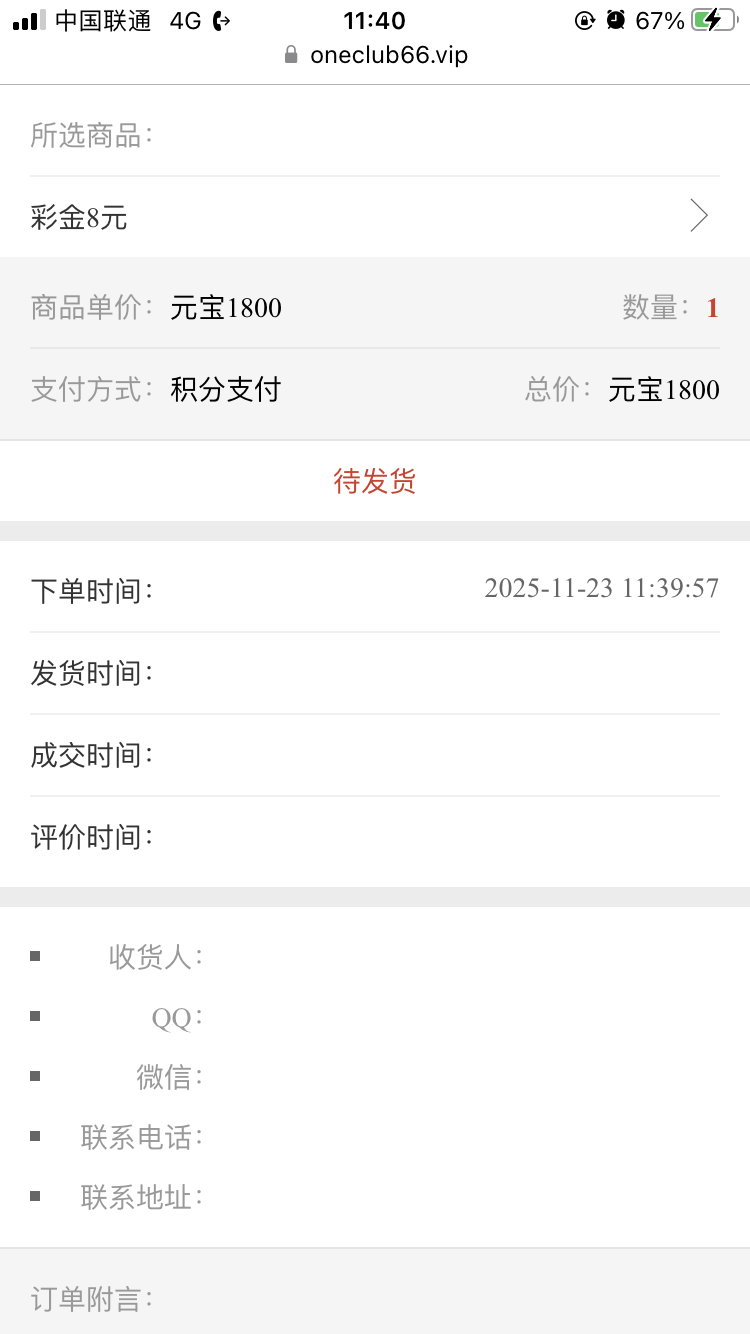Tap the alarm clock icon in the status bar

617,20
